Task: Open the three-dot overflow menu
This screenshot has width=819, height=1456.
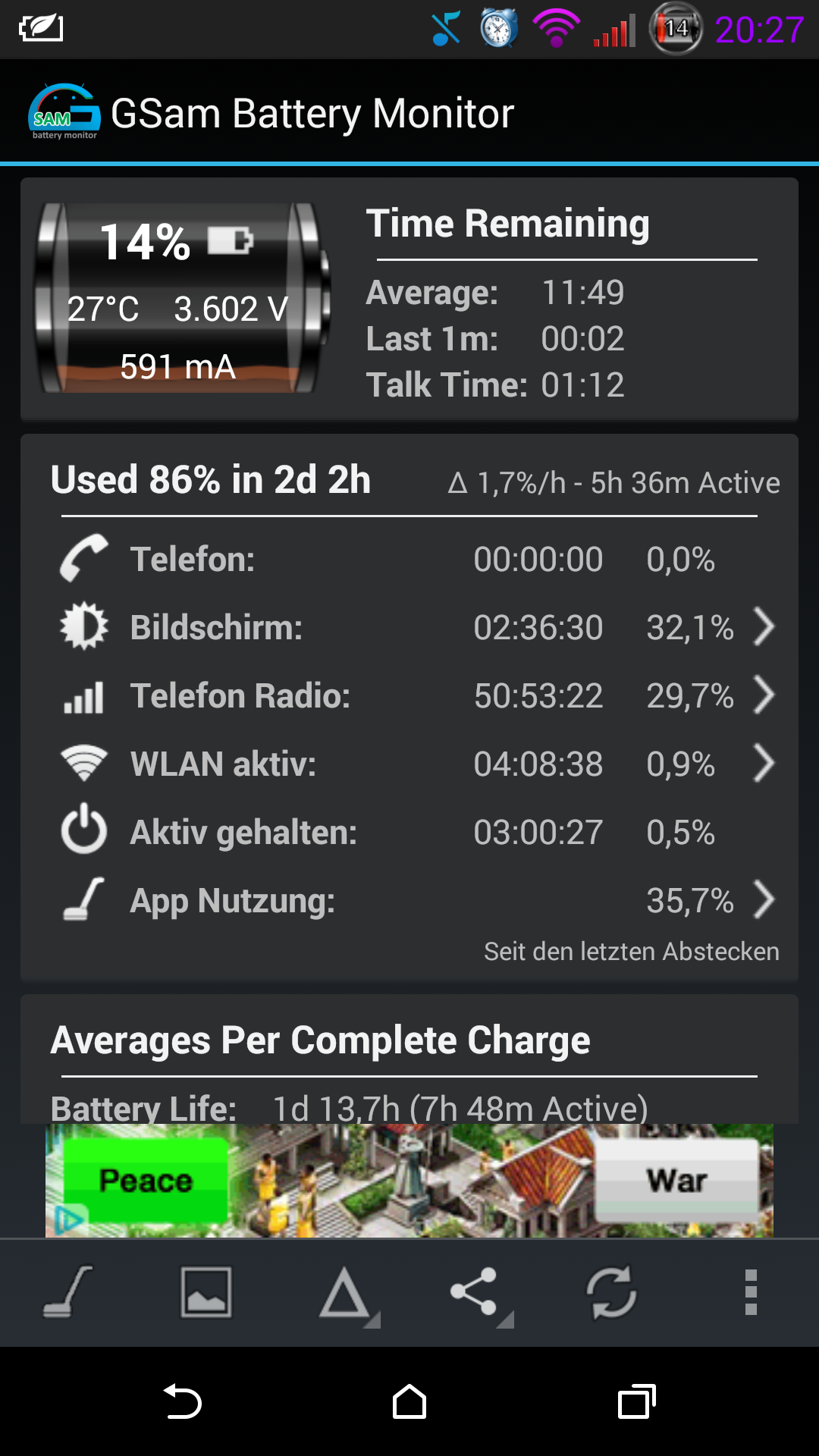Action: 751,1292
